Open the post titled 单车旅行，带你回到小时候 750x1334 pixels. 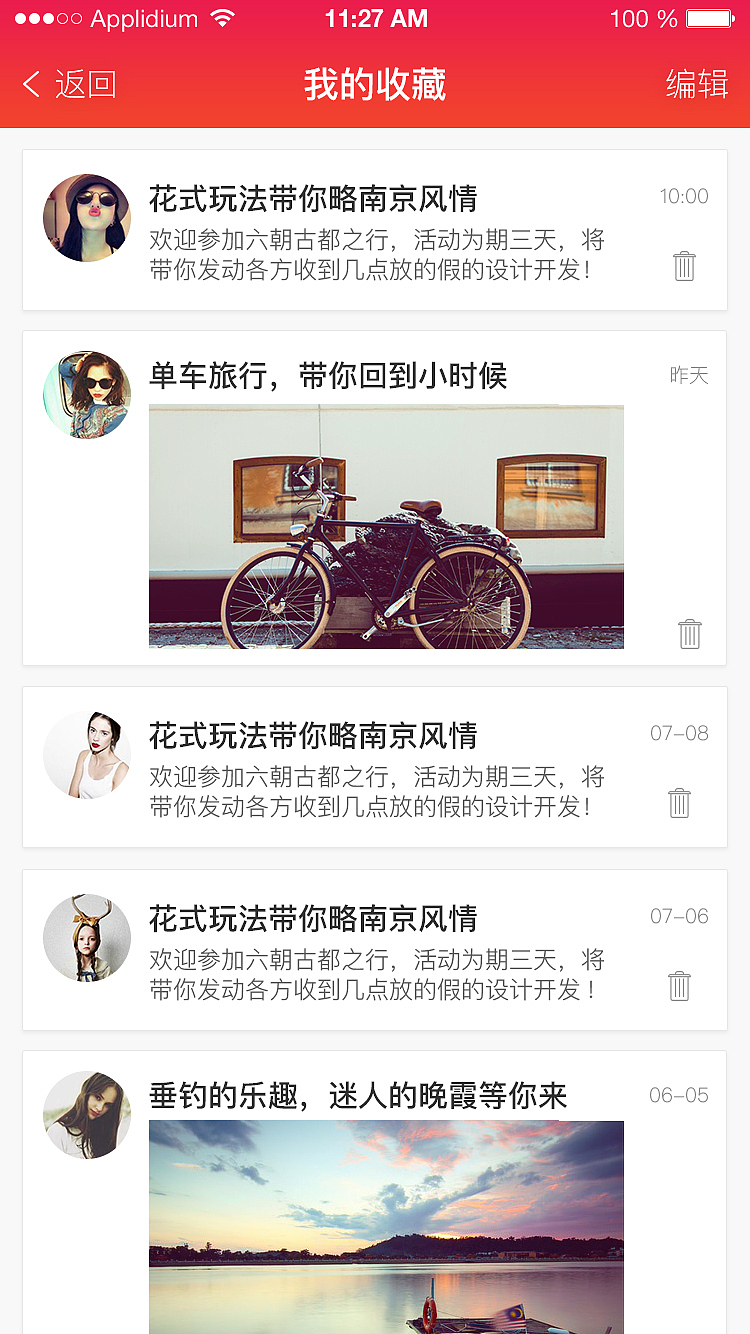click(x=330, y=375)
